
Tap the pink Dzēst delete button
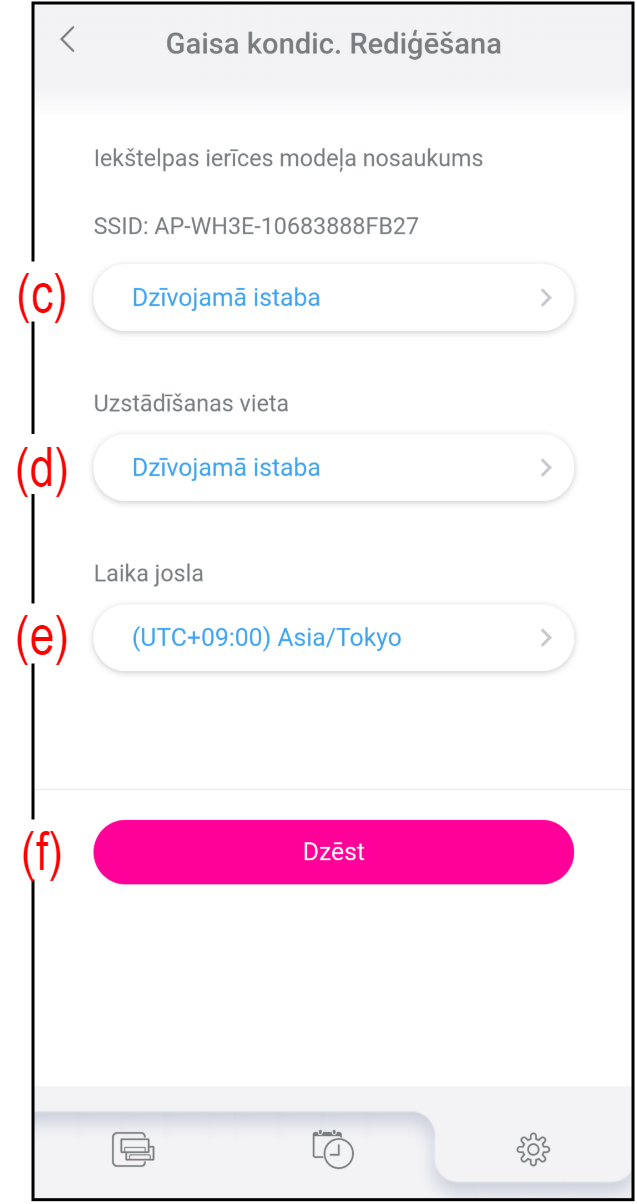pos(333,852)
